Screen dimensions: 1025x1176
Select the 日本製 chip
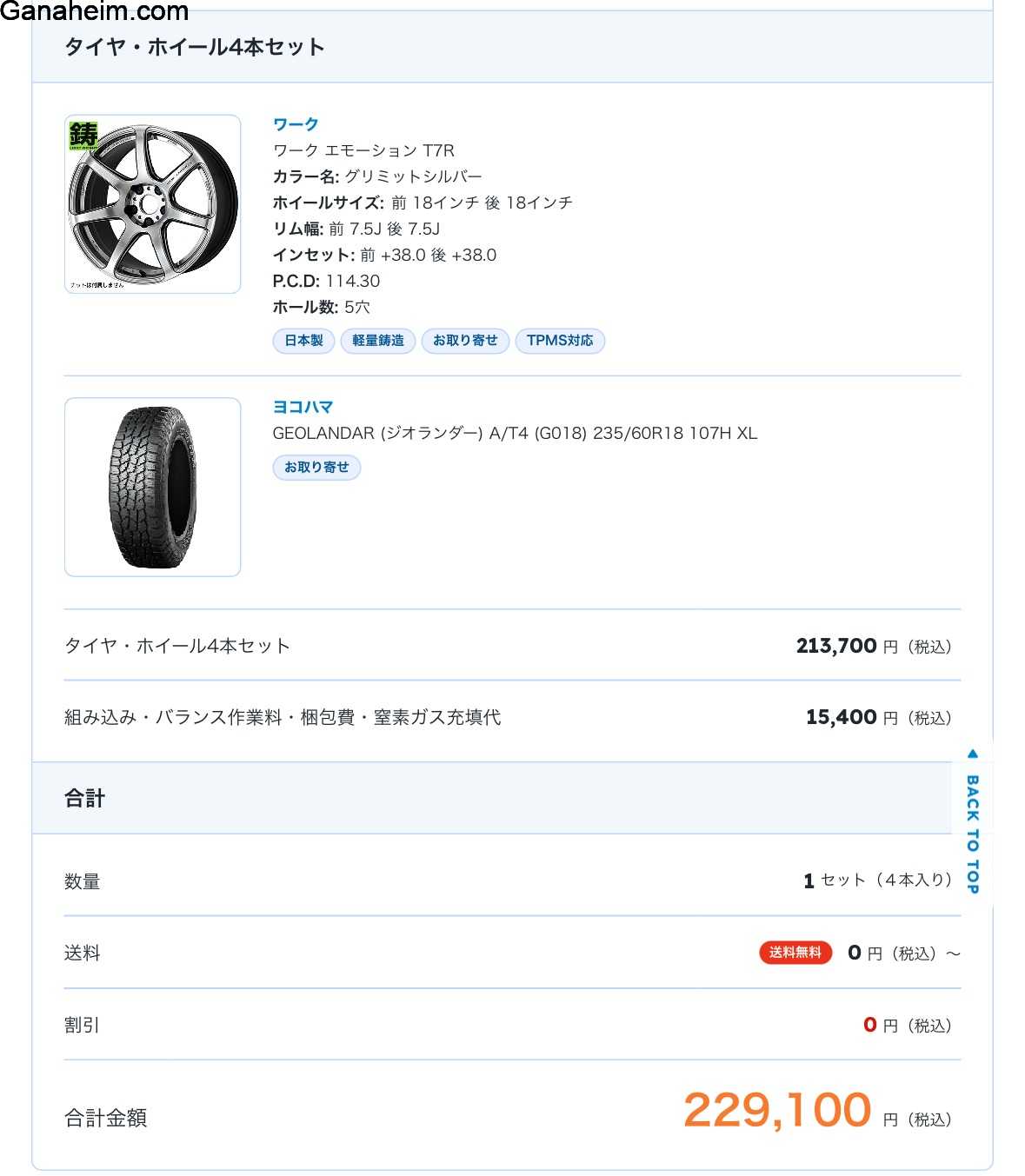303,341
